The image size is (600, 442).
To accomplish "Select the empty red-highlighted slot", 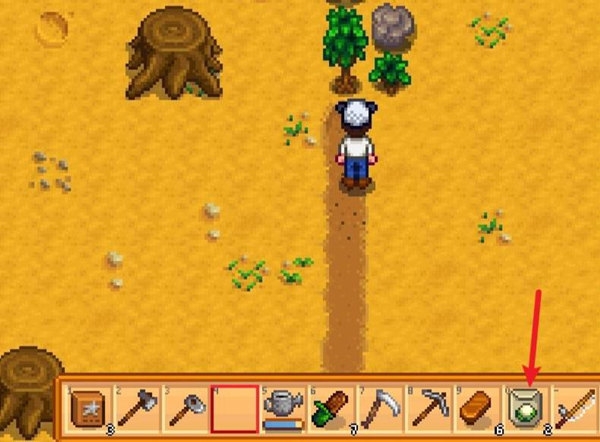I will point(234,408).
